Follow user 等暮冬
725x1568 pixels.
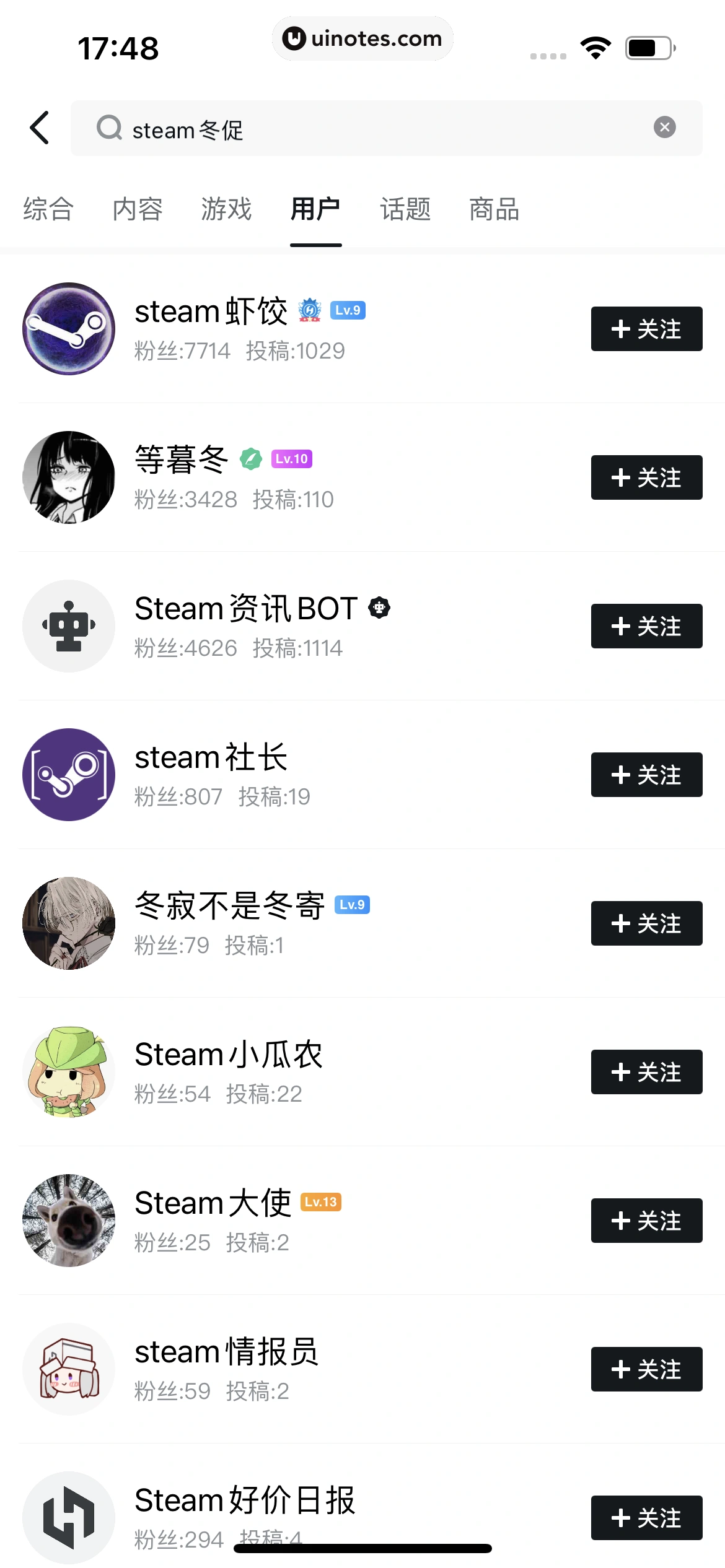tap(646, 477)
